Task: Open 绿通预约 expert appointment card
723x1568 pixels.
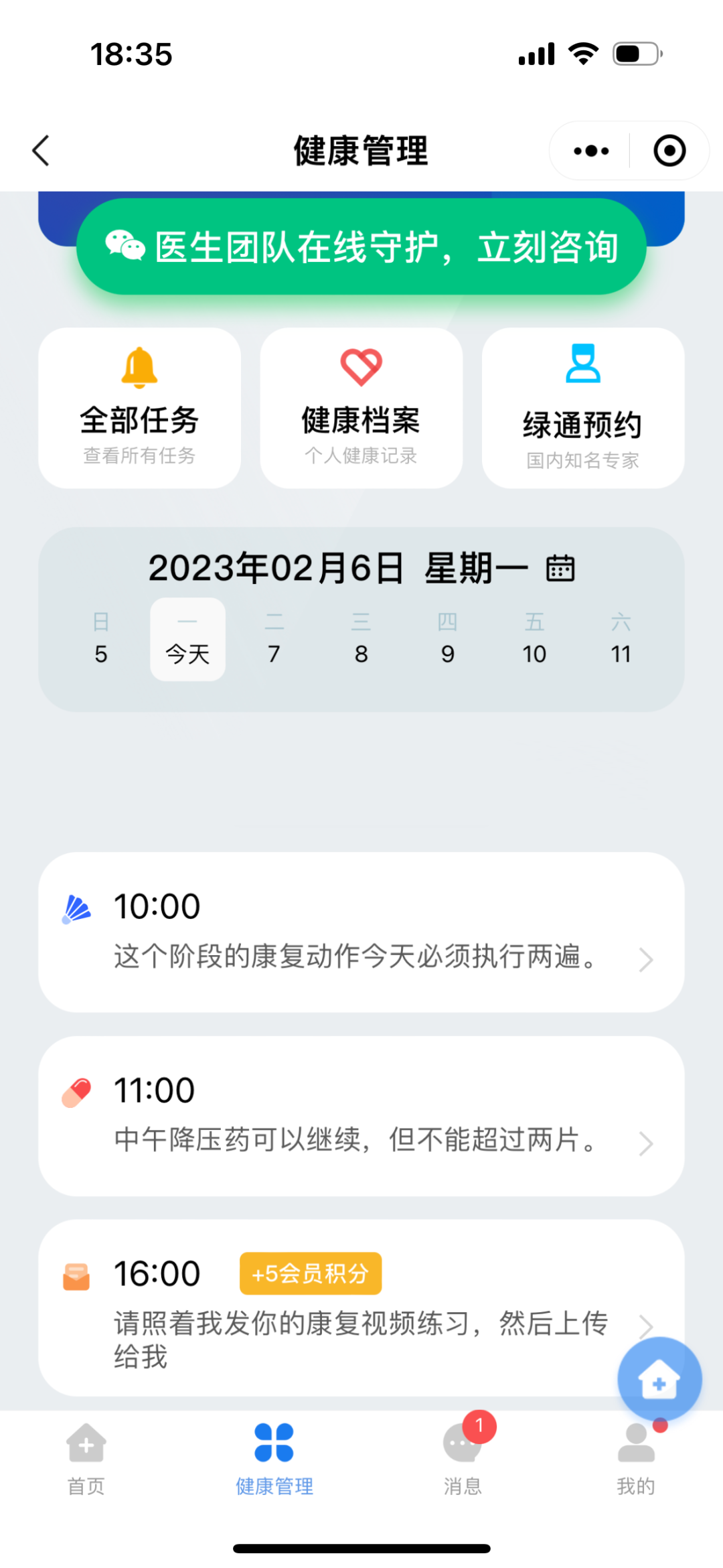Action: [582, 408]
